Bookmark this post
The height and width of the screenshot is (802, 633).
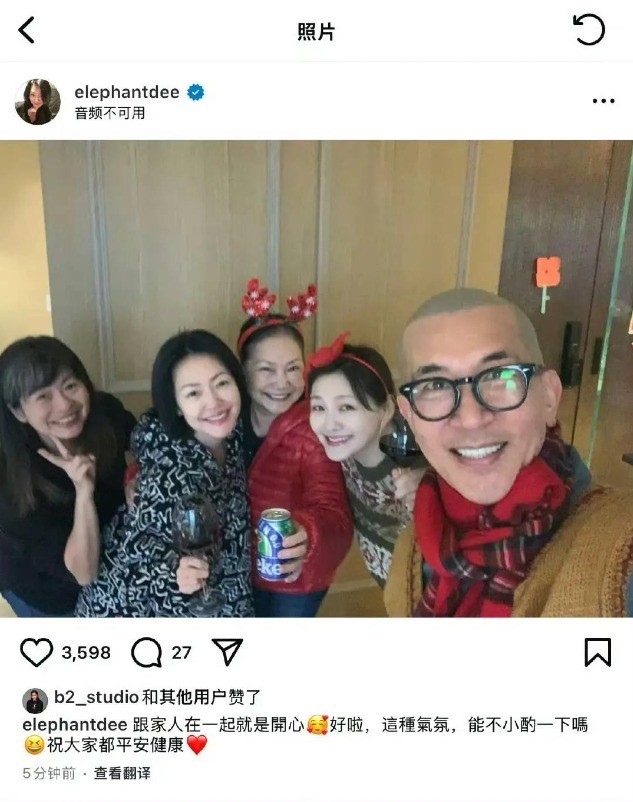(x=597, y=653)
